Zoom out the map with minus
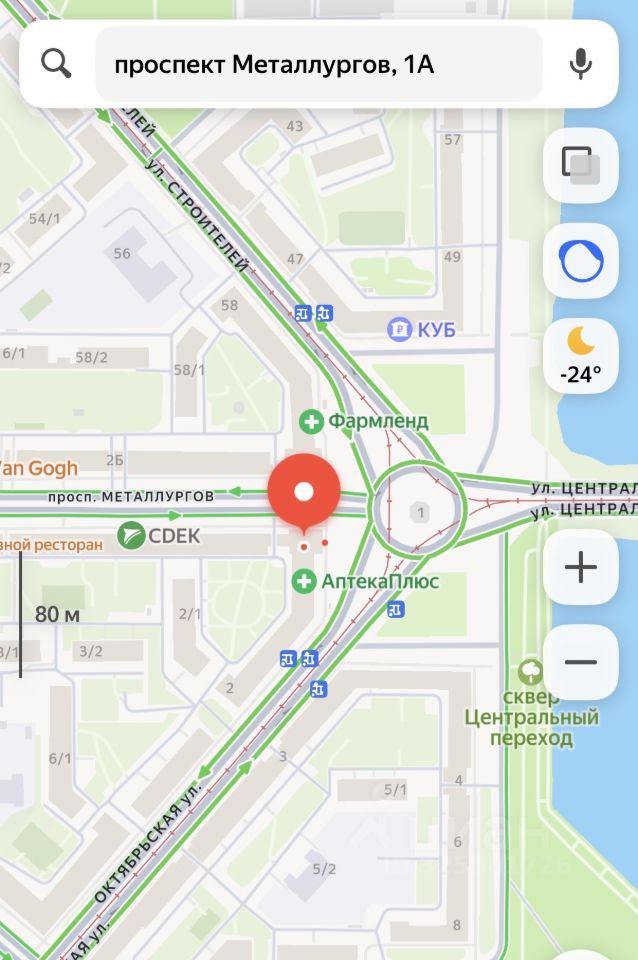This screenshot has width=638, height=960. [580, 662]
